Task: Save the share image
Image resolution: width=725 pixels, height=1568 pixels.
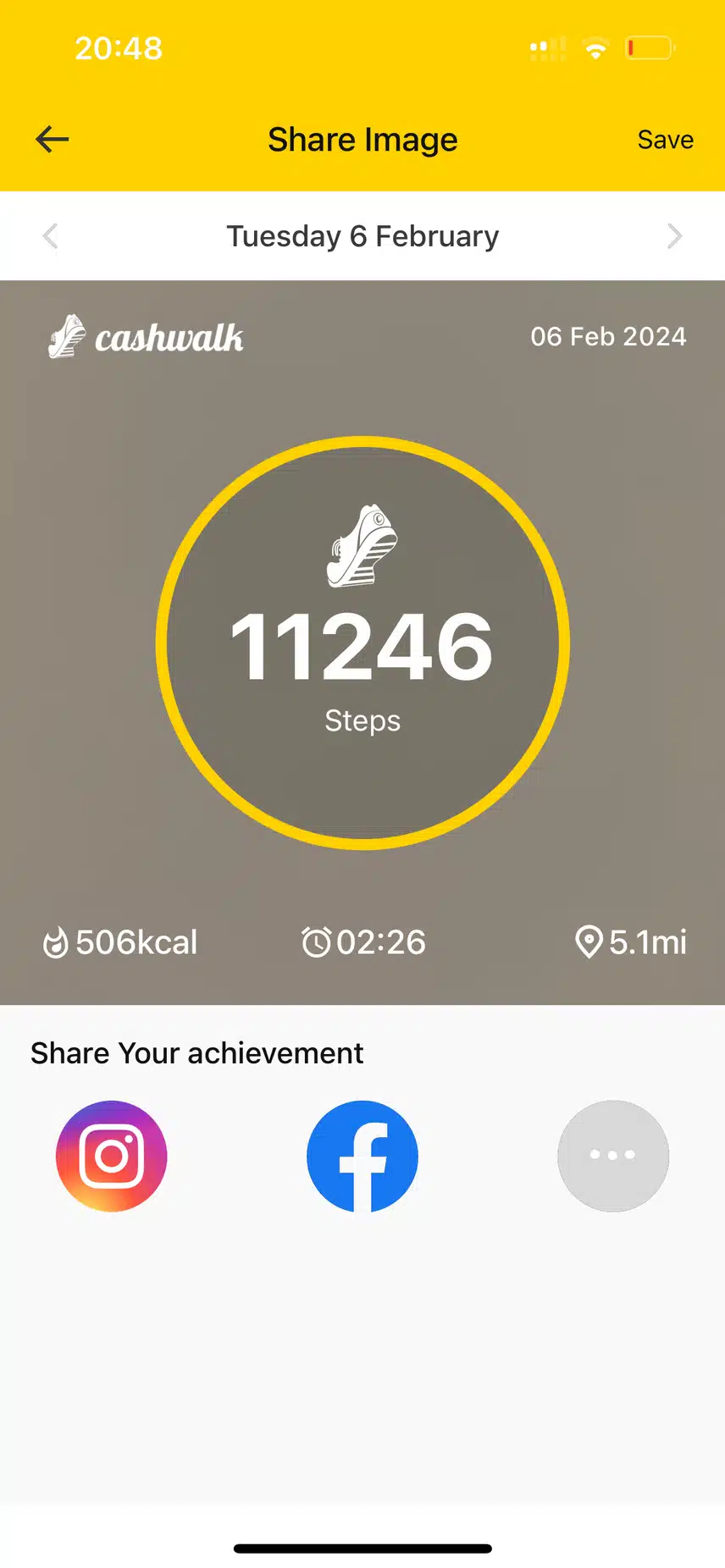Action: tap(665, 140)
